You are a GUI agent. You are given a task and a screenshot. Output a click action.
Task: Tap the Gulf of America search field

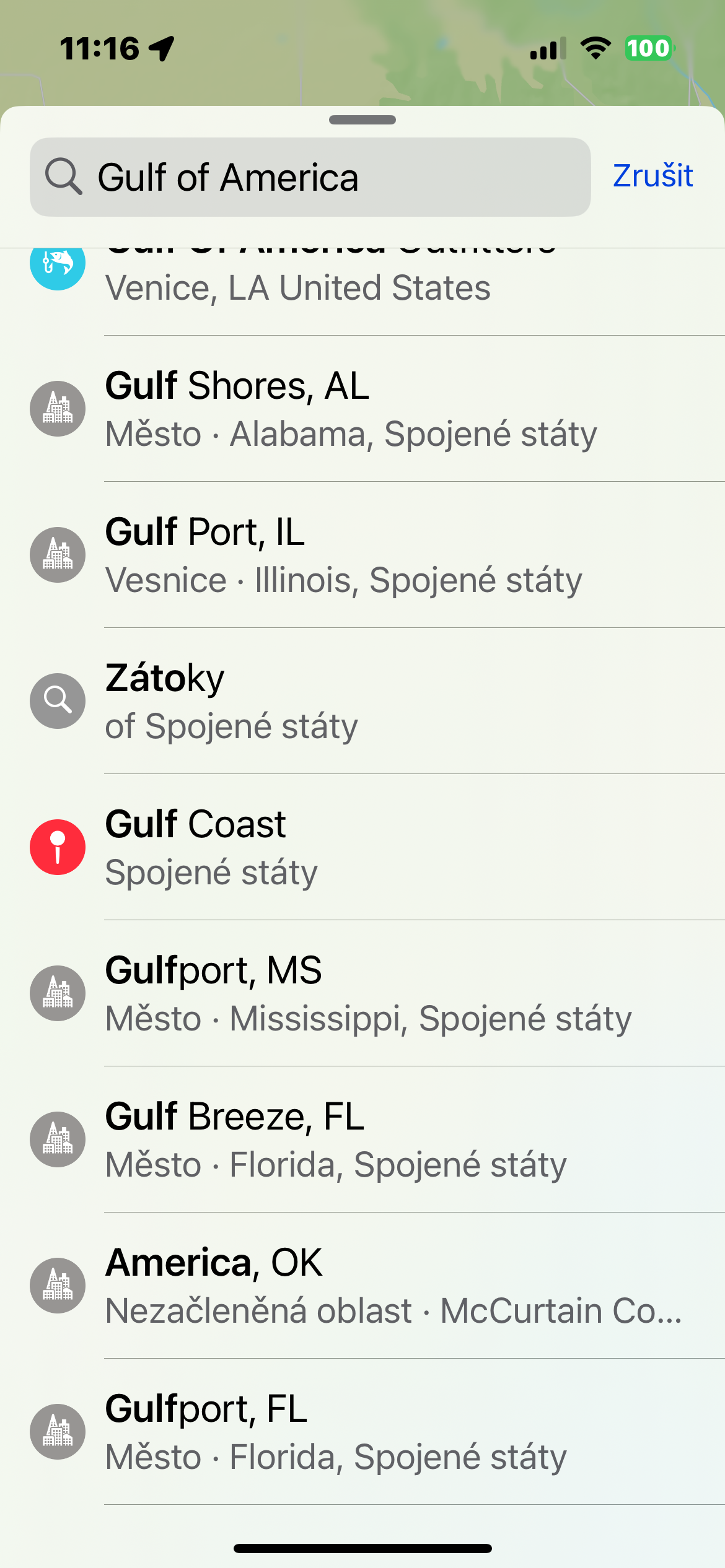coord(310,177)
